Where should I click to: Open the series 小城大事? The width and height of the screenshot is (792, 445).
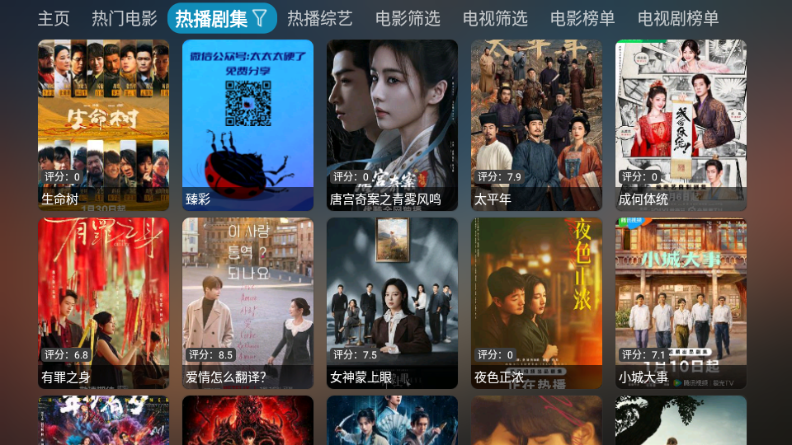(680, 302)
